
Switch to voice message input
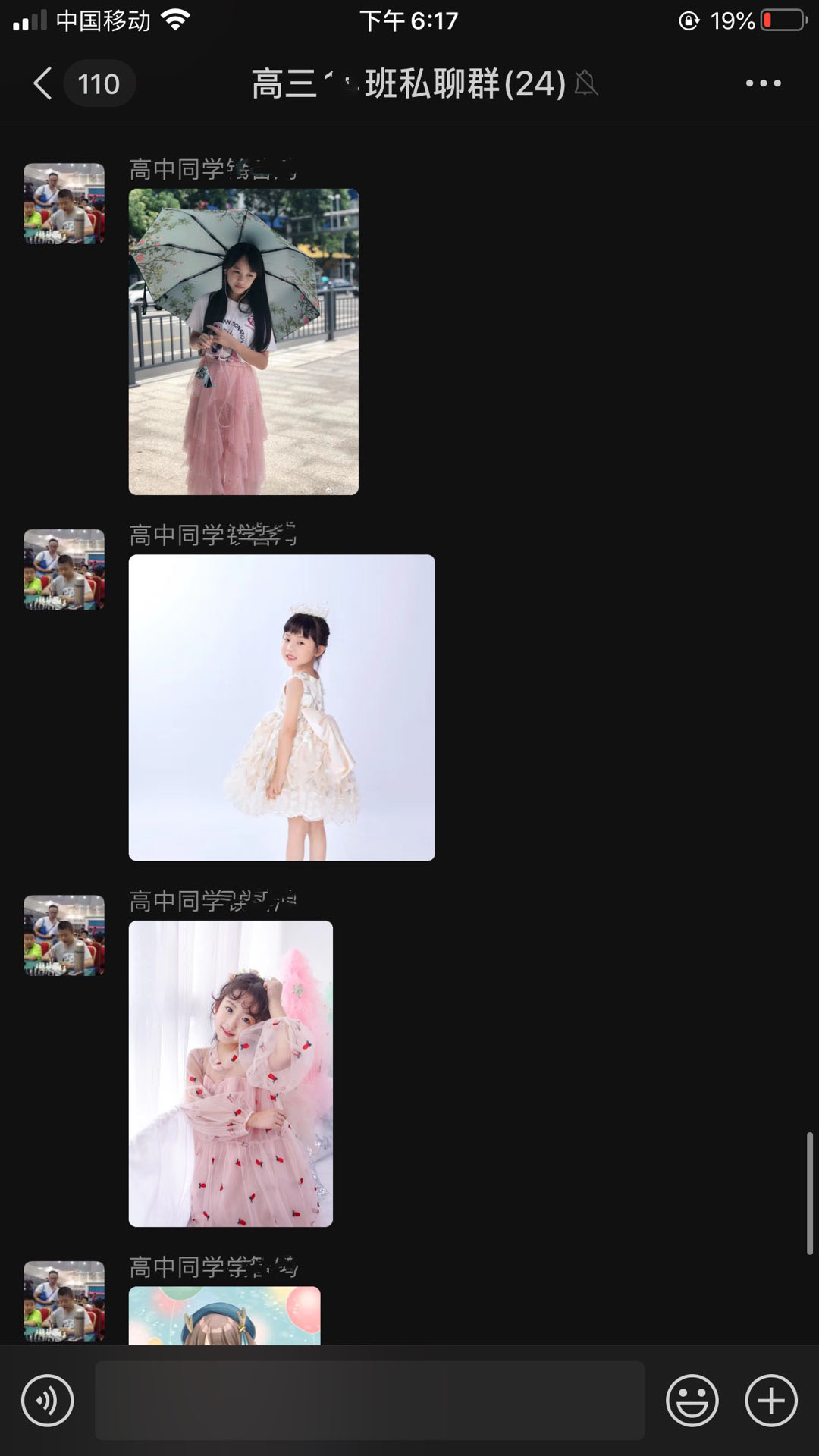[x=48, y=1401]
